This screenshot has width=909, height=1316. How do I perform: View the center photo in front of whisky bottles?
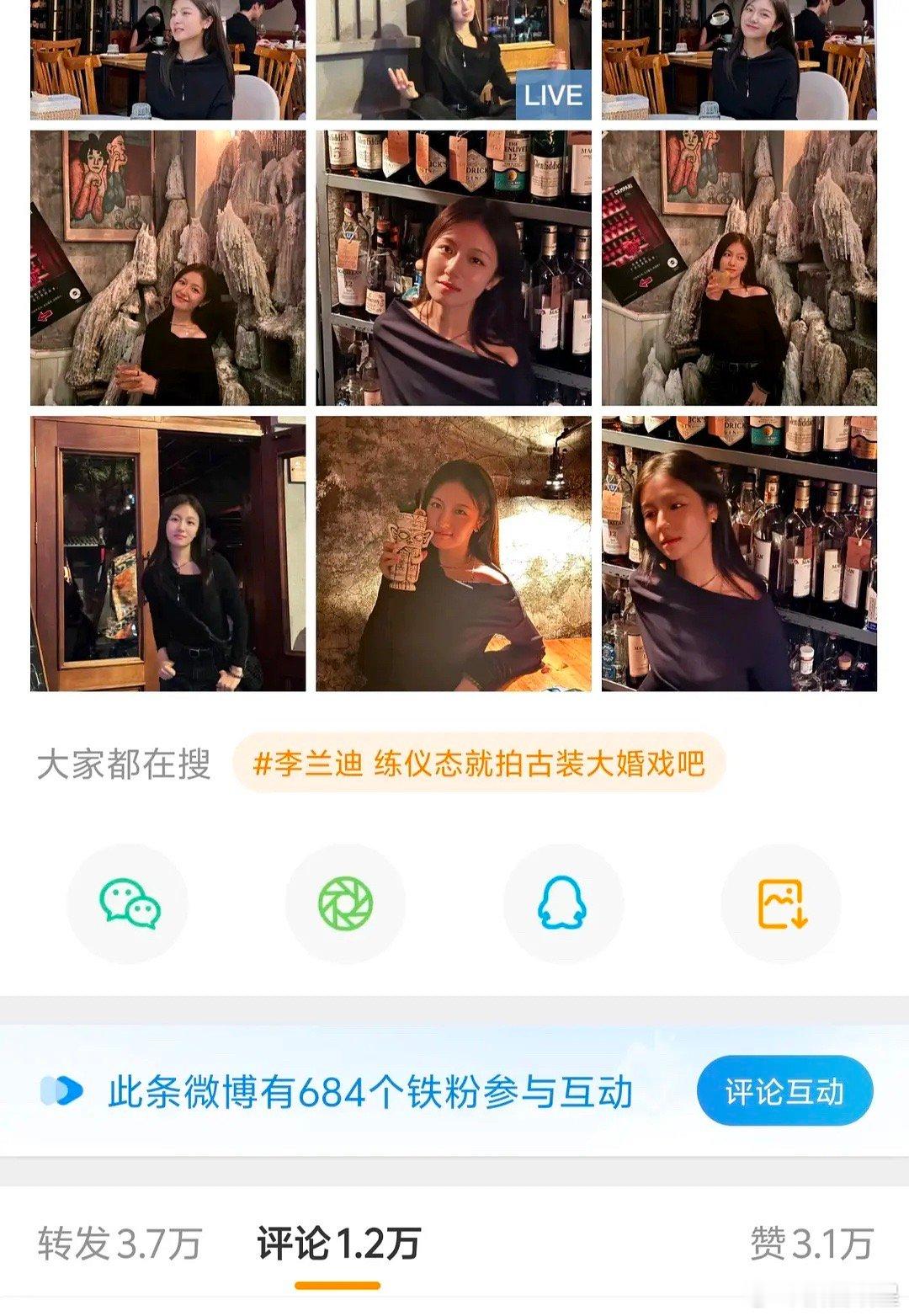click(x=454, y=267)
